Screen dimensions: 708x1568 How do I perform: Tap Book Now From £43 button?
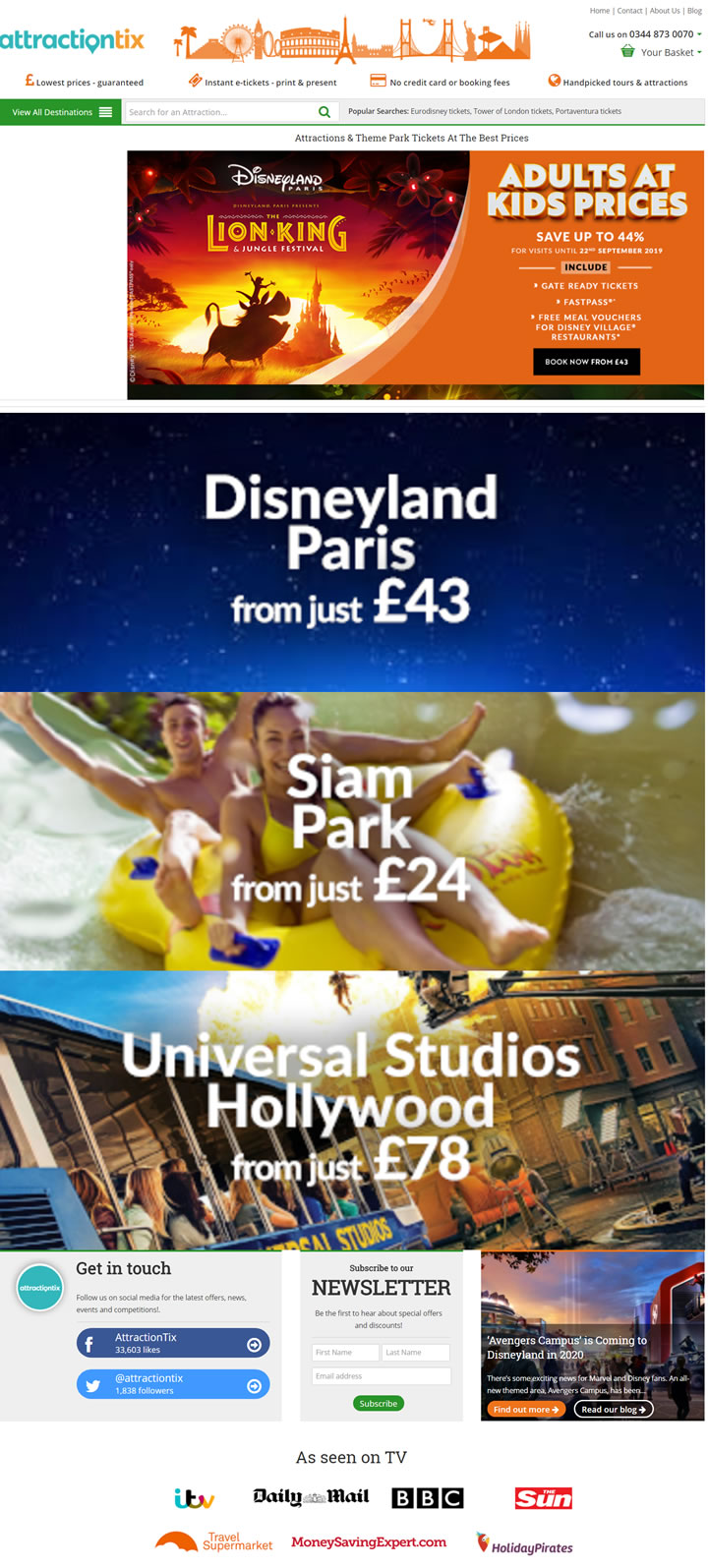(586, 362)
